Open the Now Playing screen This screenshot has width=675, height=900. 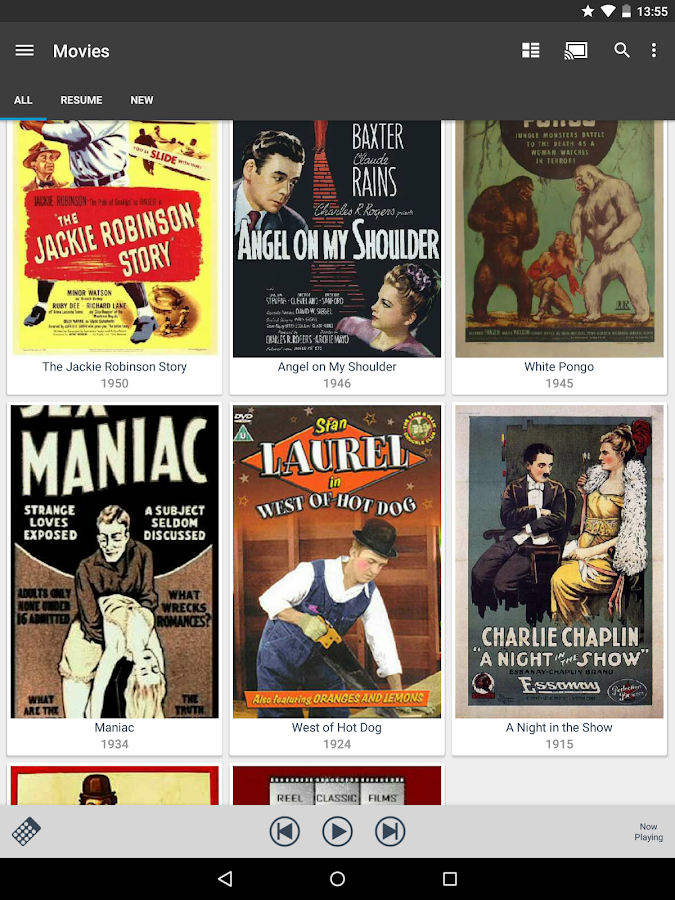(x=648, y=832)
